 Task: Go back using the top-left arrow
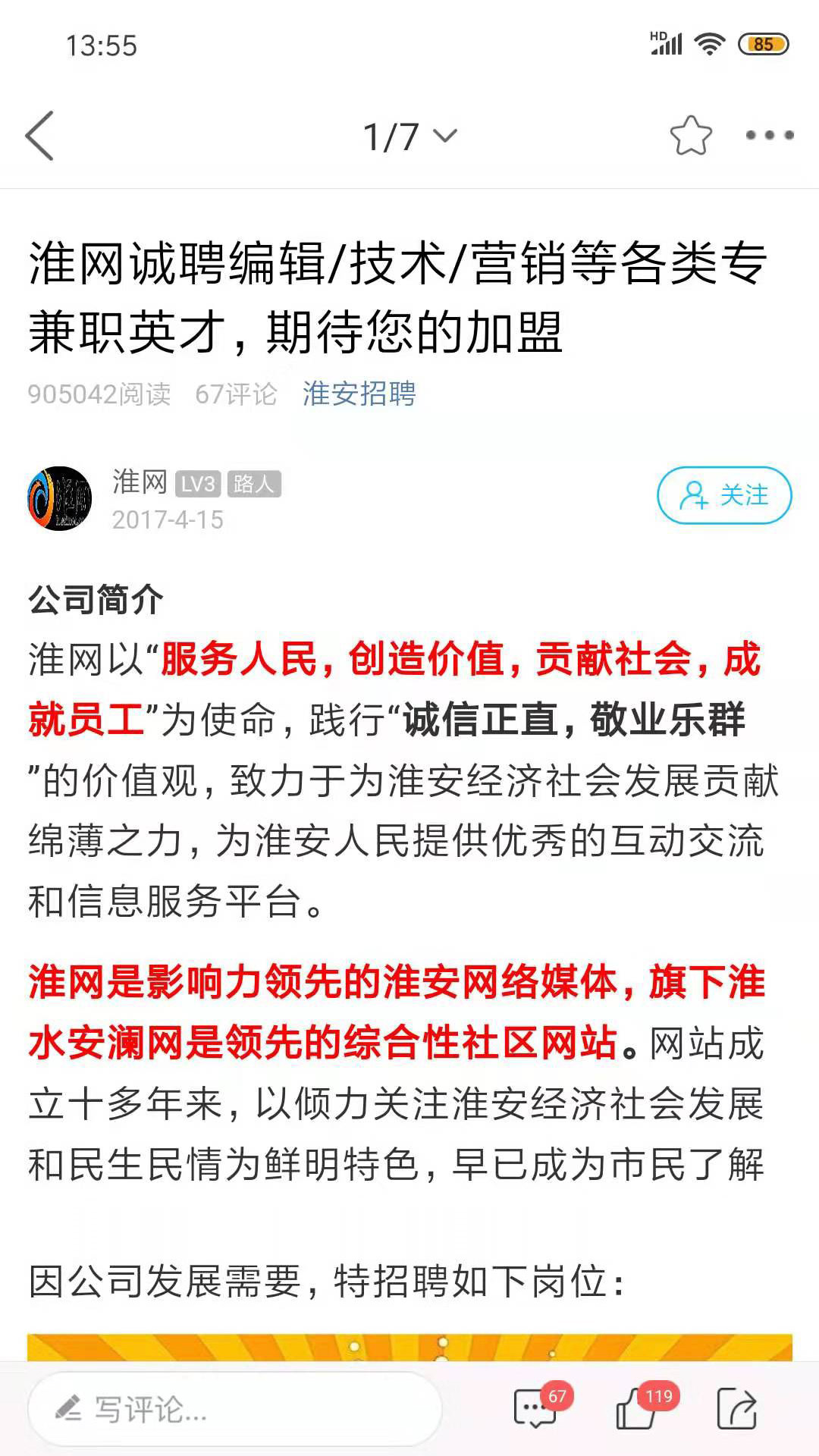pyautogui.click(x=40, y=136)
